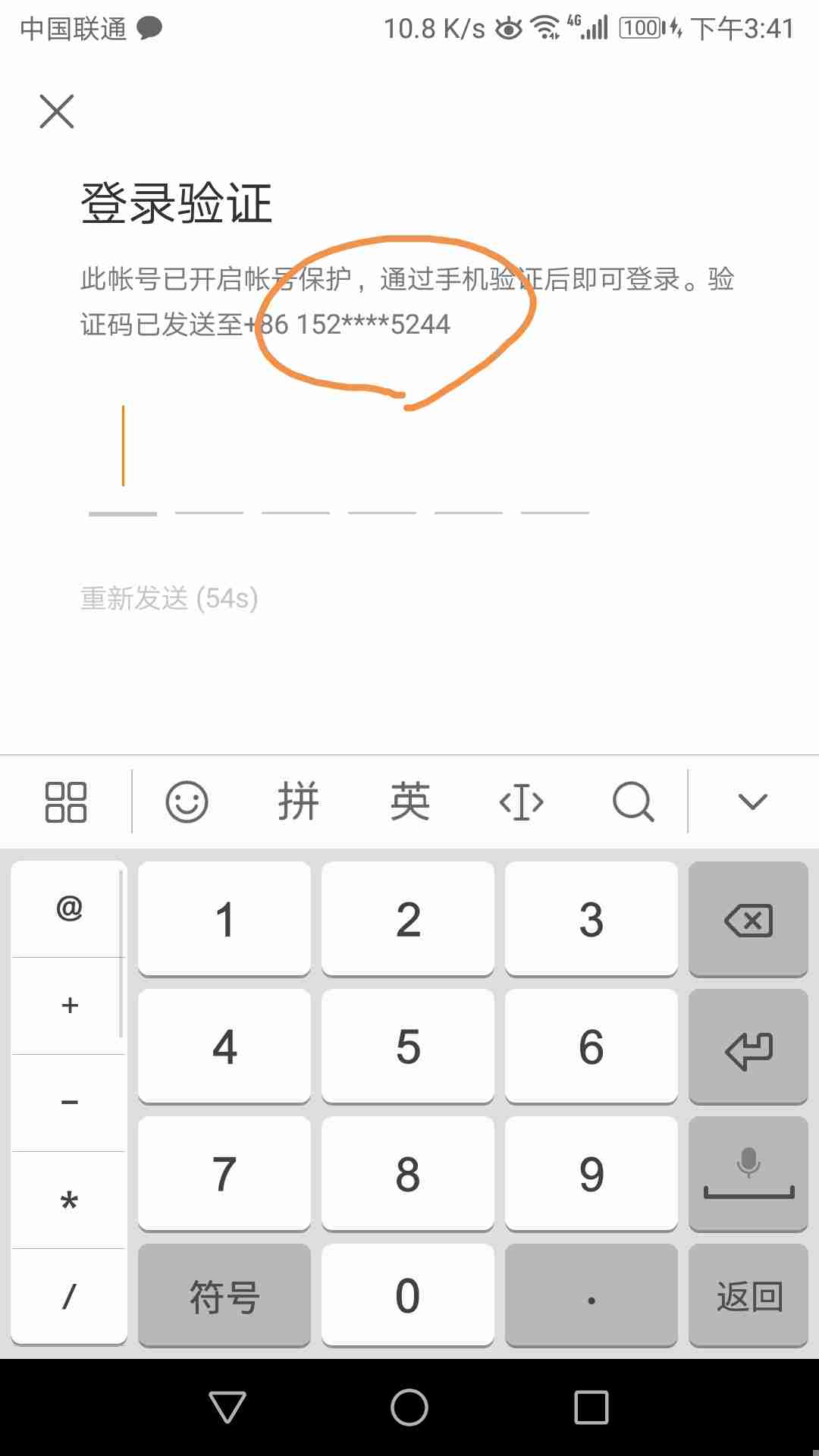Screen dimensions: 819x1456
Task: Open the 符号 symbols keyboard
Action: point(224,1295)
